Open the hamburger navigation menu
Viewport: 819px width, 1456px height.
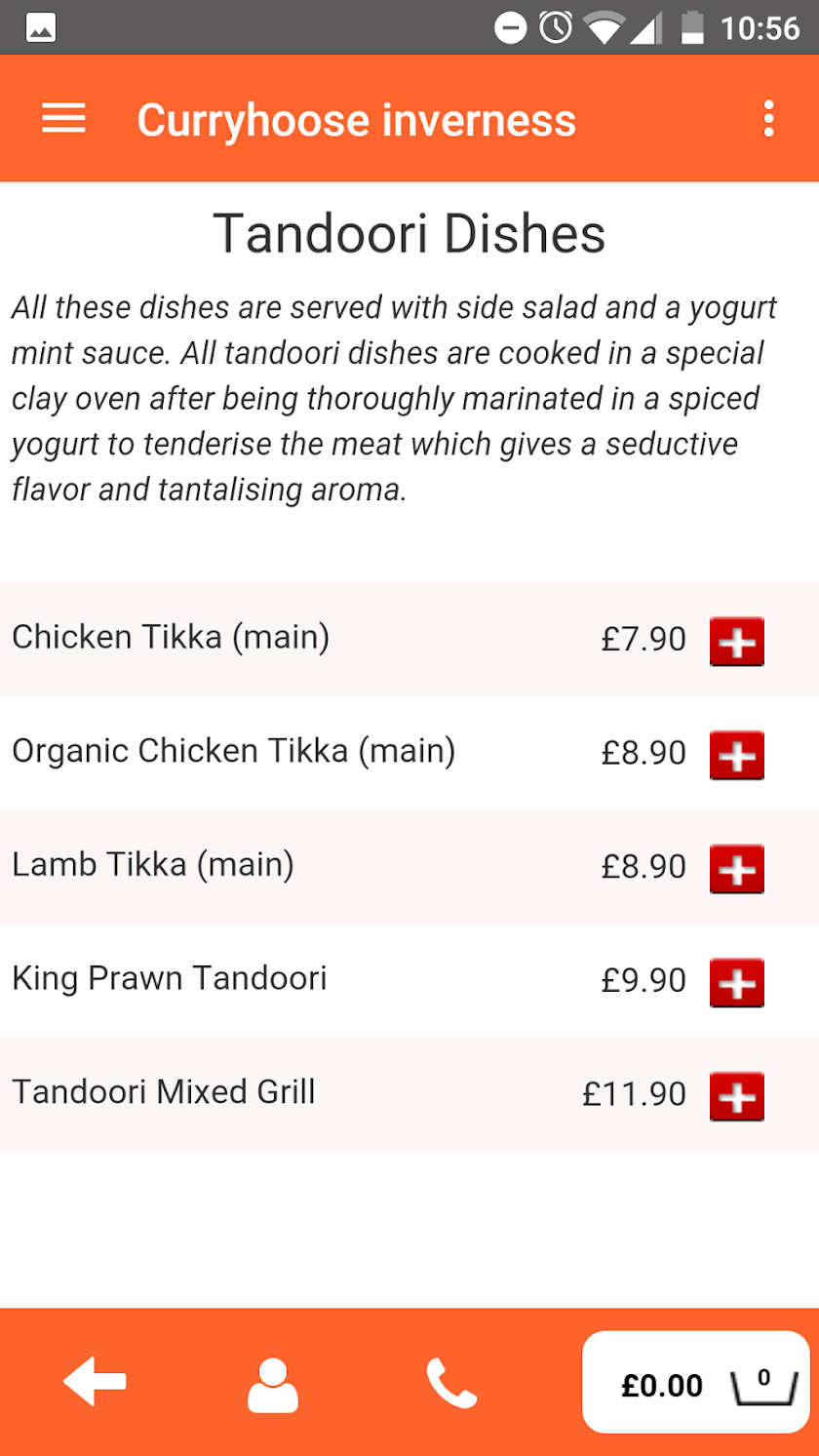click(x=63, y=119)
